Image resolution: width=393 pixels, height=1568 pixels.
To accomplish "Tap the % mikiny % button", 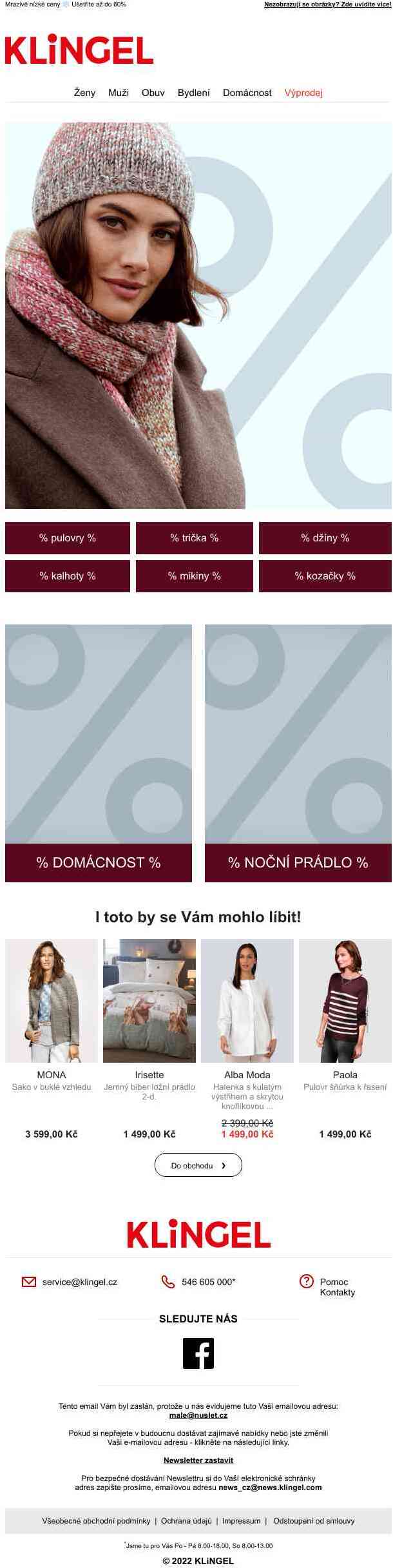I will pos(194,576).
